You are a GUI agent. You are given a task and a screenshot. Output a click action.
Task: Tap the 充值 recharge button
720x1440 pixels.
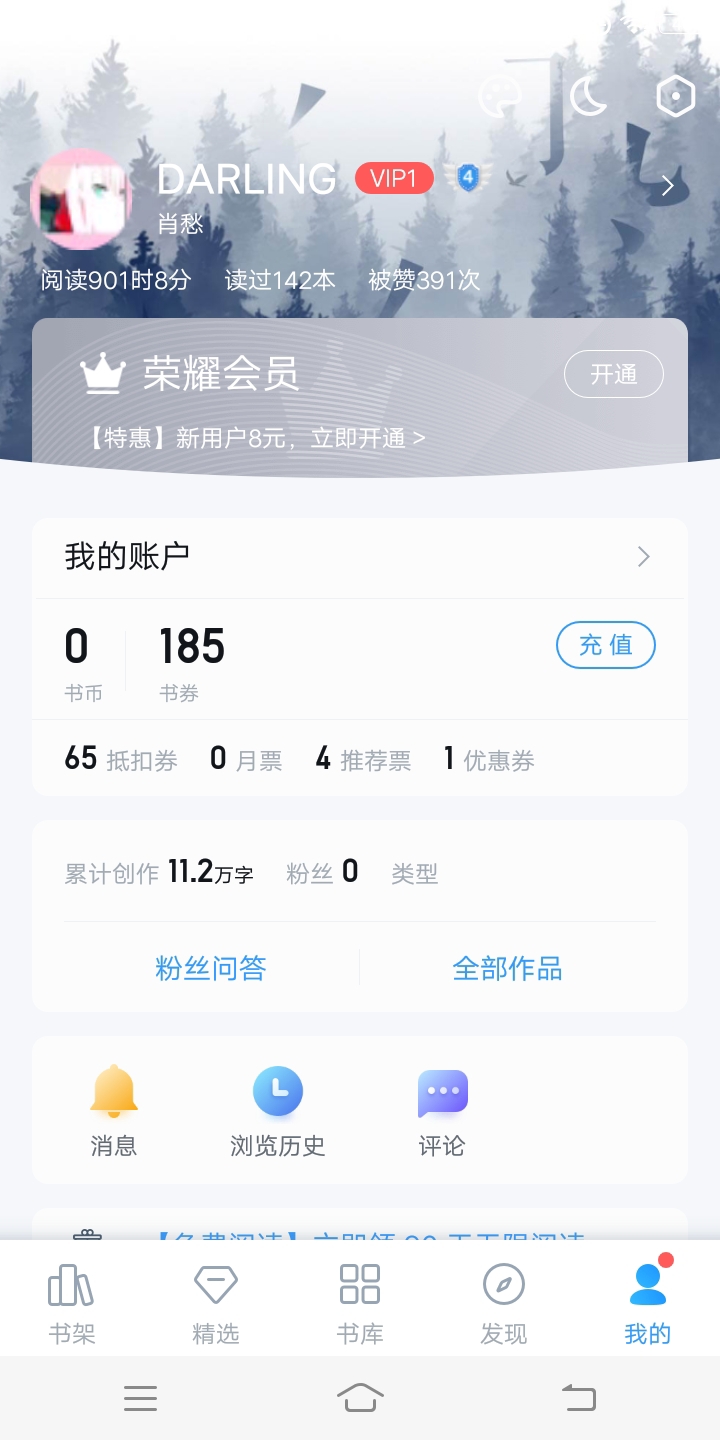(606, 645)
